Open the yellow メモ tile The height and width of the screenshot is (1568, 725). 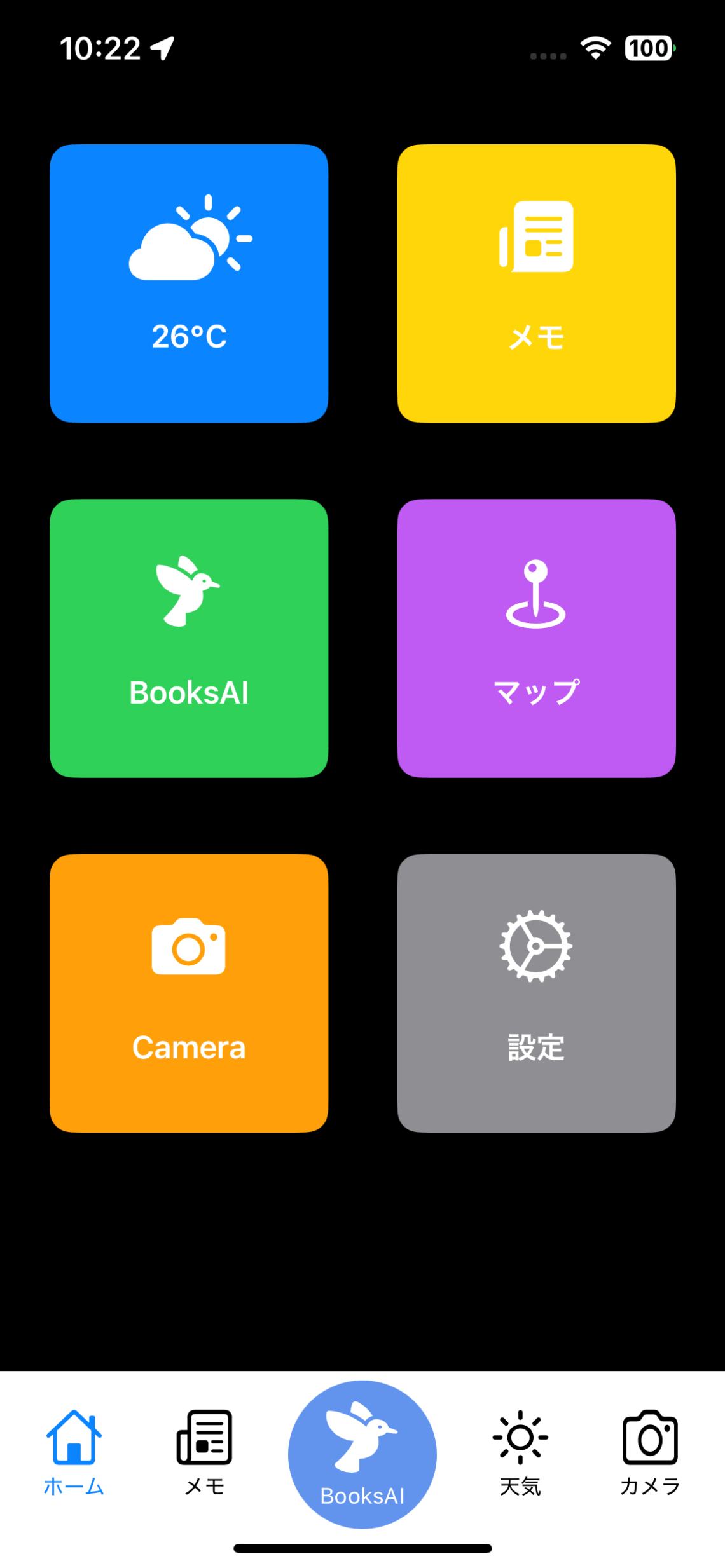pos(536,283)
